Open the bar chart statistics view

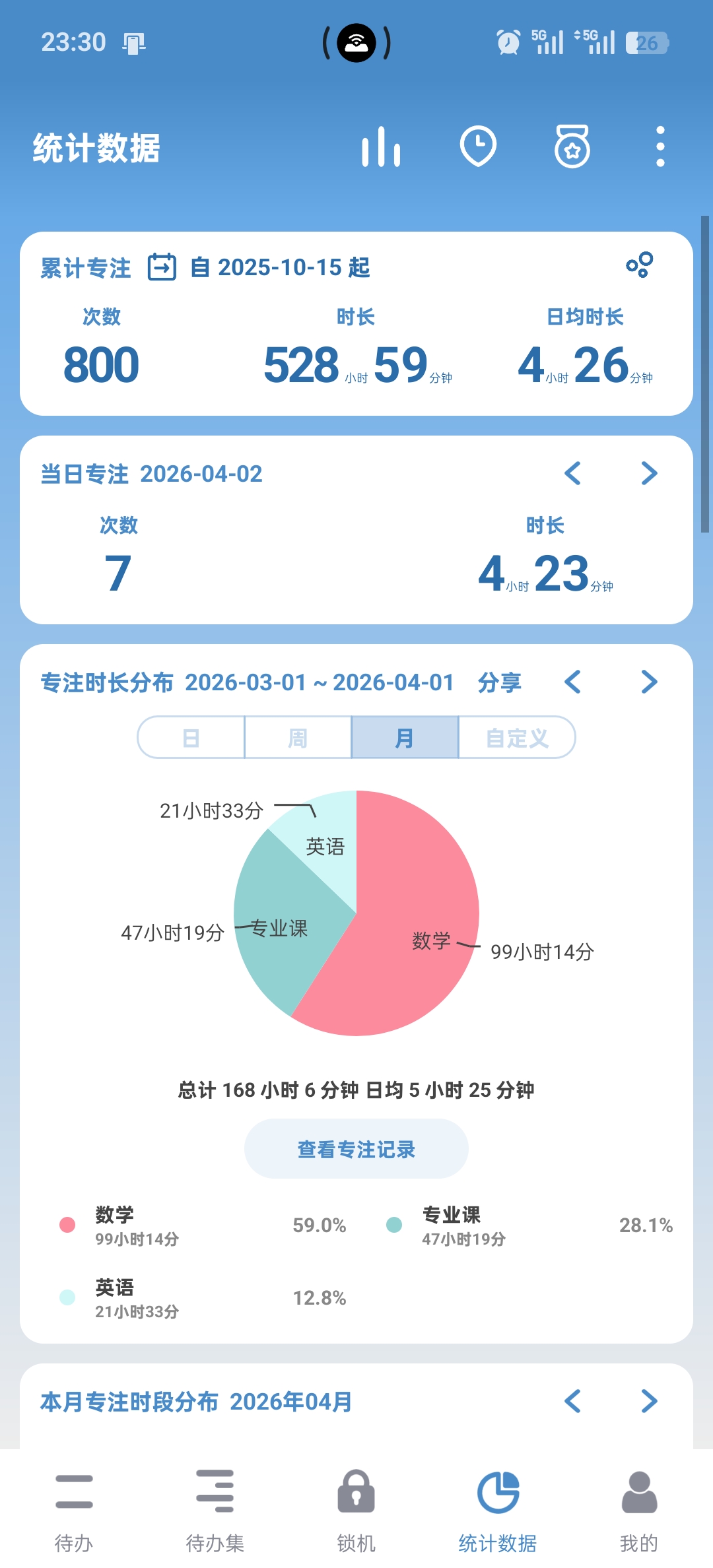(x=381, y=147)
